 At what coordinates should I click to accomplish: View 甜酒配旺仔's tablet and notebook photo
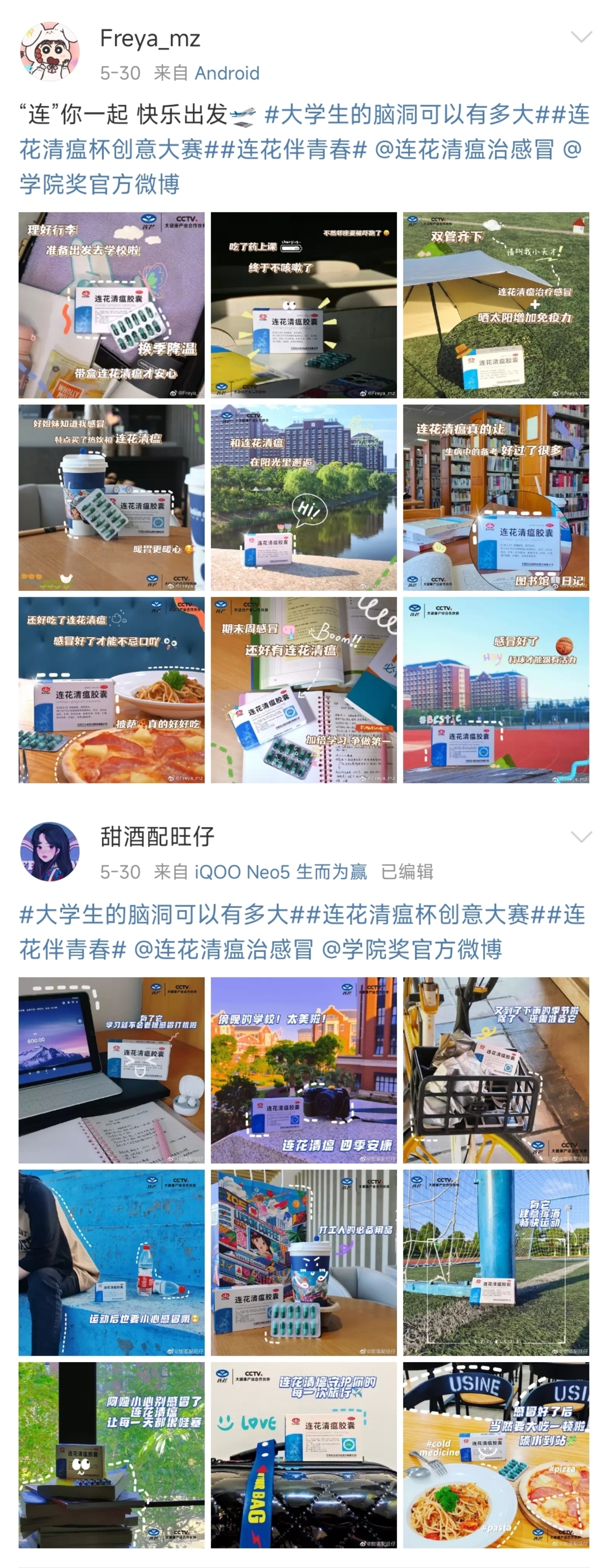[111, 1070]
